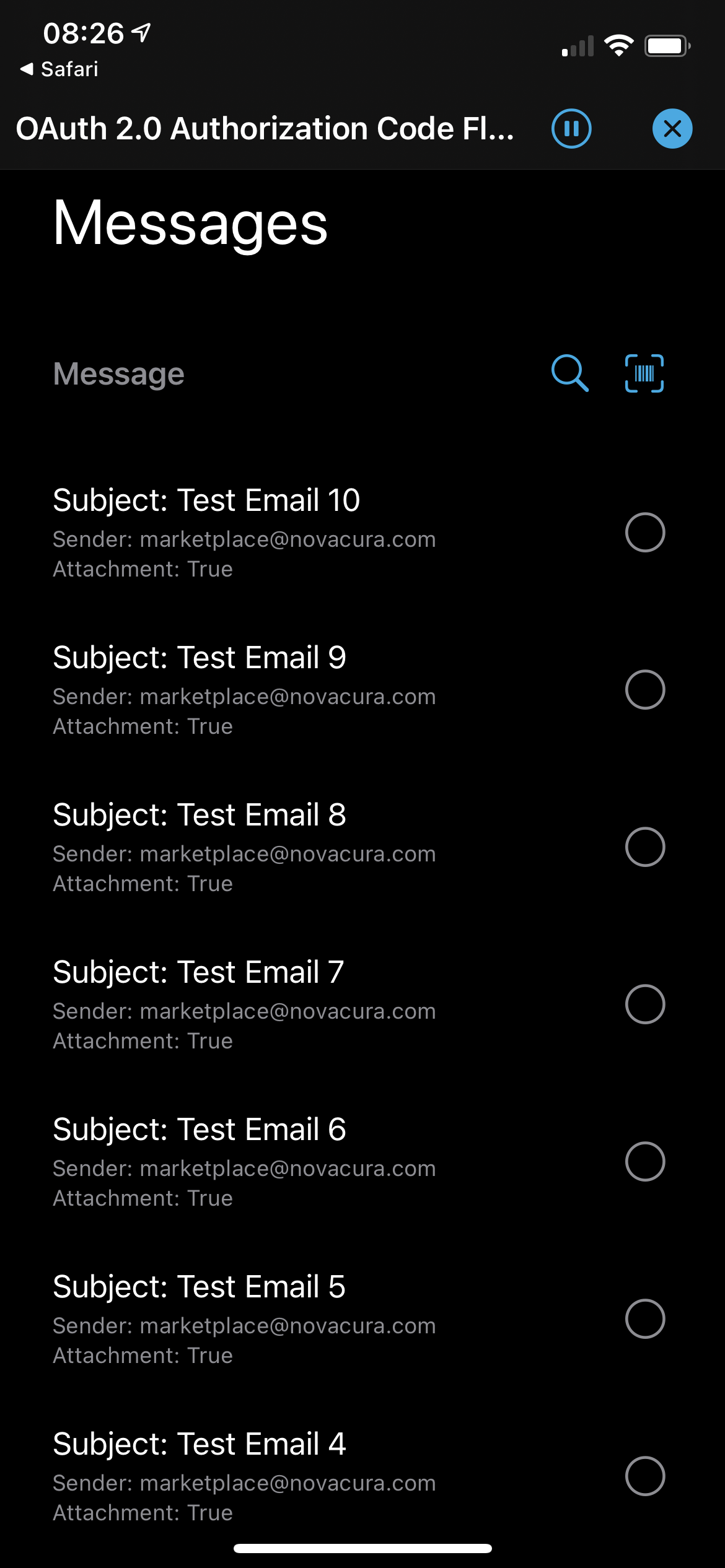Image resolution: width=725 pixels, height=1568 pixels.
Task: Choose the Test Email 8 message
Action: coord(644,847)
